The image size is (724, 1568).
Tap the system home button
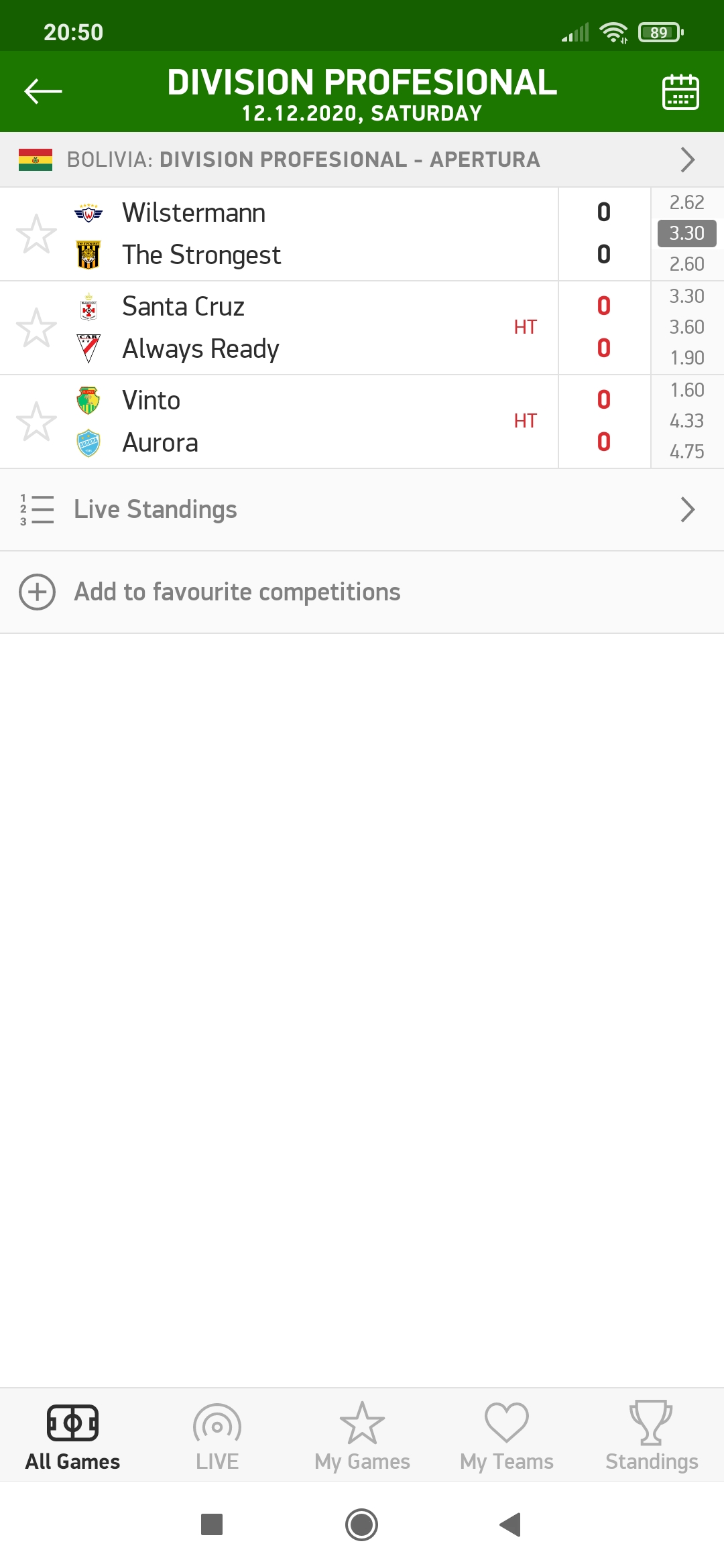(362, 1525)
